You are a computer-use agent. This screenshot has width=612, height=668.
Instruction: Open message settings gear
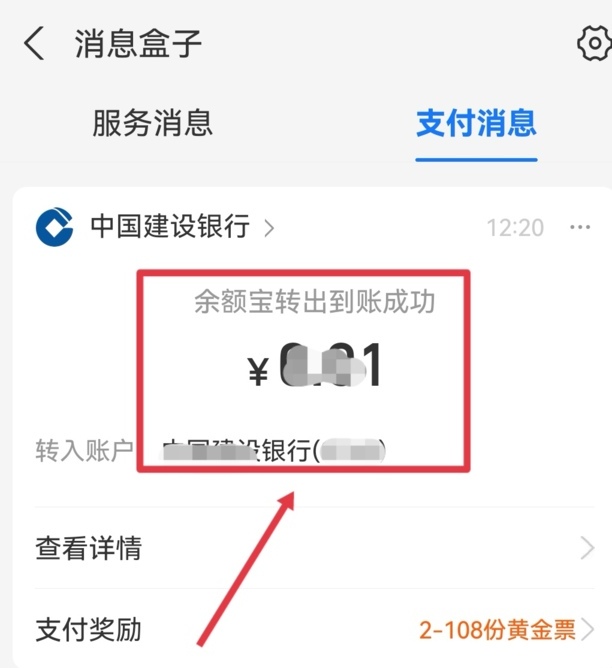tap(594, 45)
